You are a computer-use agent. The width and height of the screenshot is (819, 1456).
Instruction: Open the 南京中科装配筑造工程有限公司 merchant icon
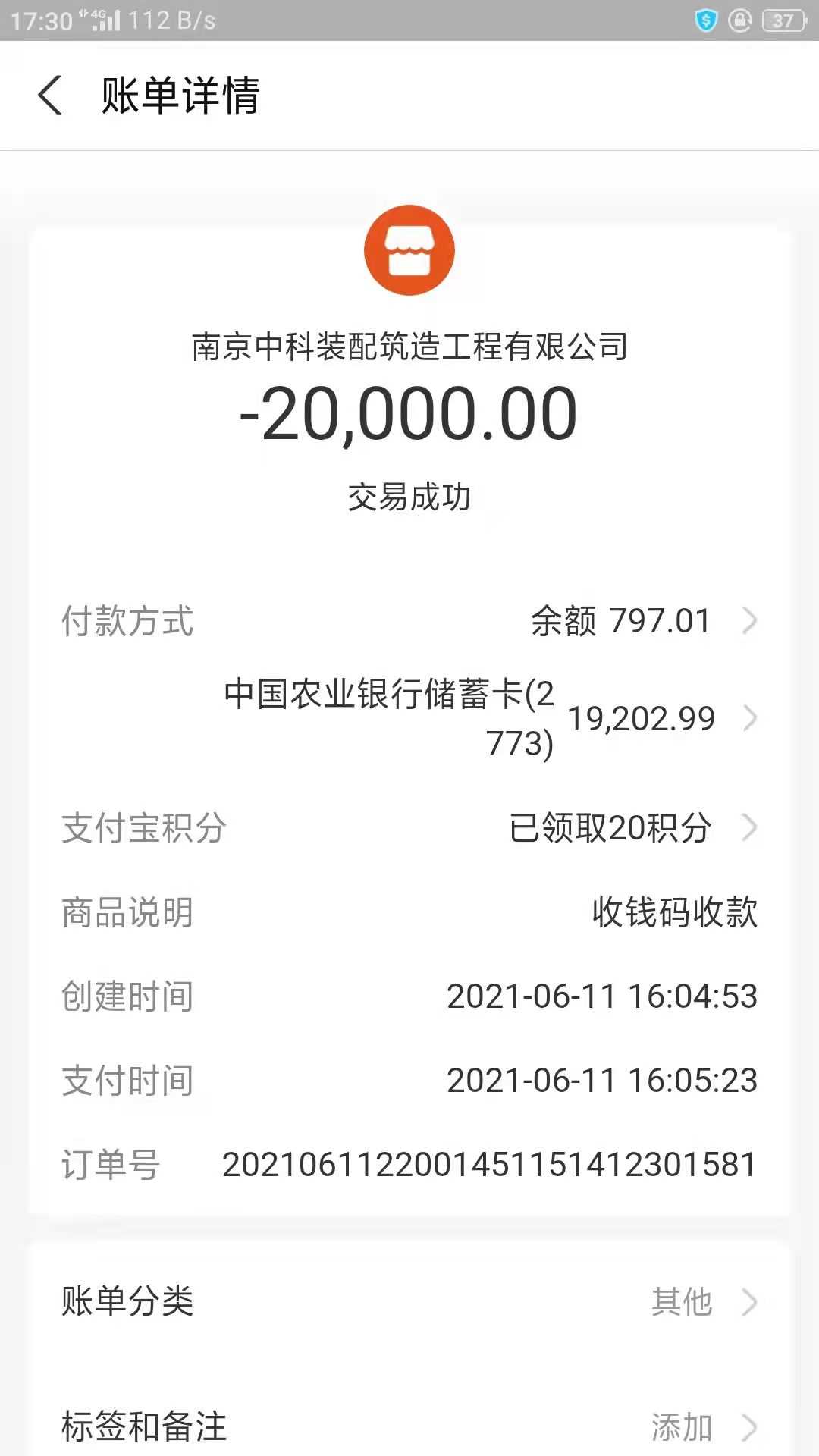[x=409, y=250]
